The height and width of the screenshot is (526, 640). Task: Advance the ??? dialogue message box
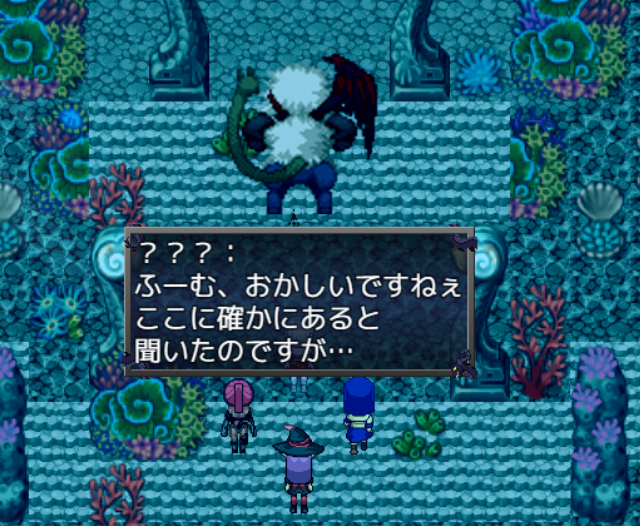298,302
